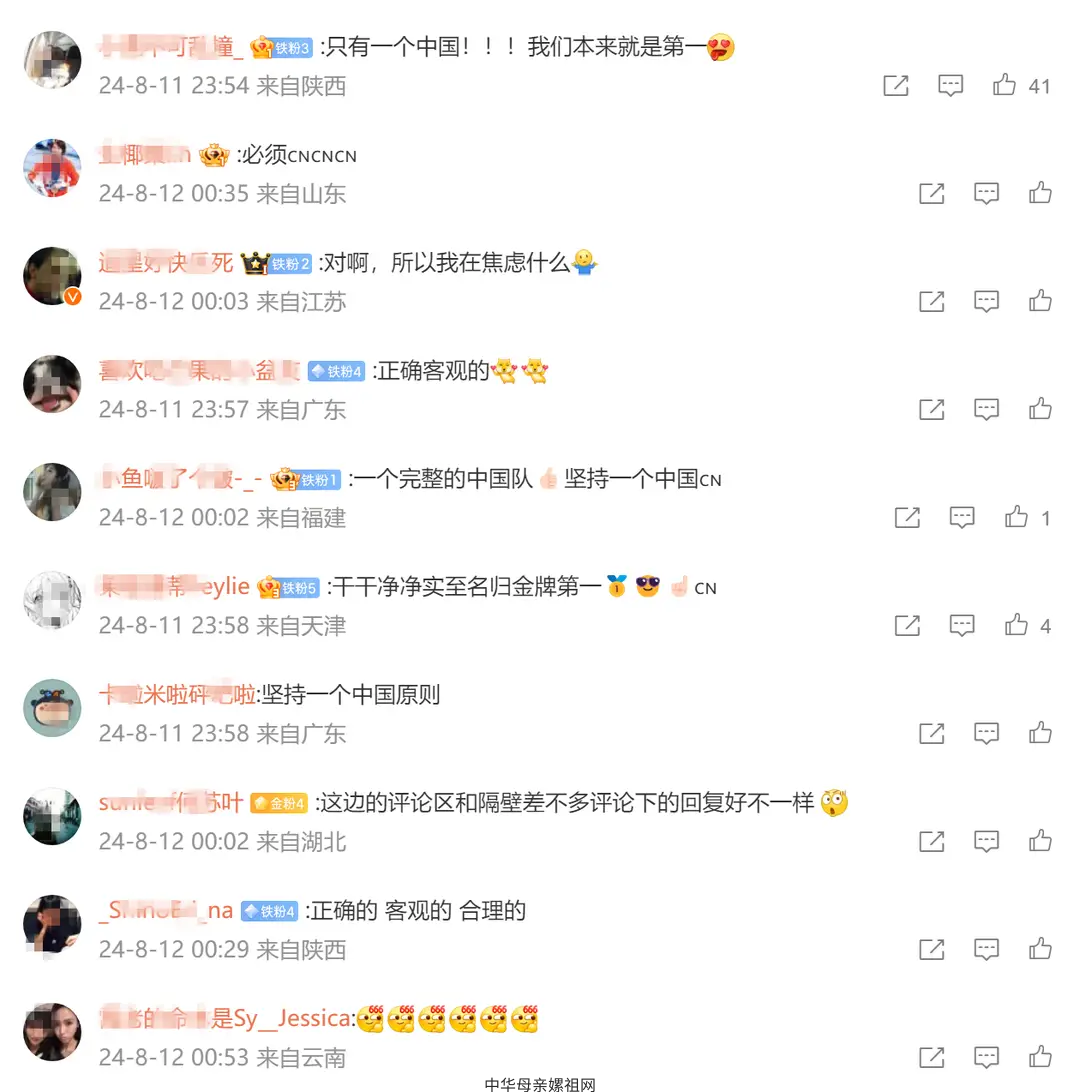Reply to the comment 一个完整的中国队
1080x1092 pixels.
coord(962,517)
